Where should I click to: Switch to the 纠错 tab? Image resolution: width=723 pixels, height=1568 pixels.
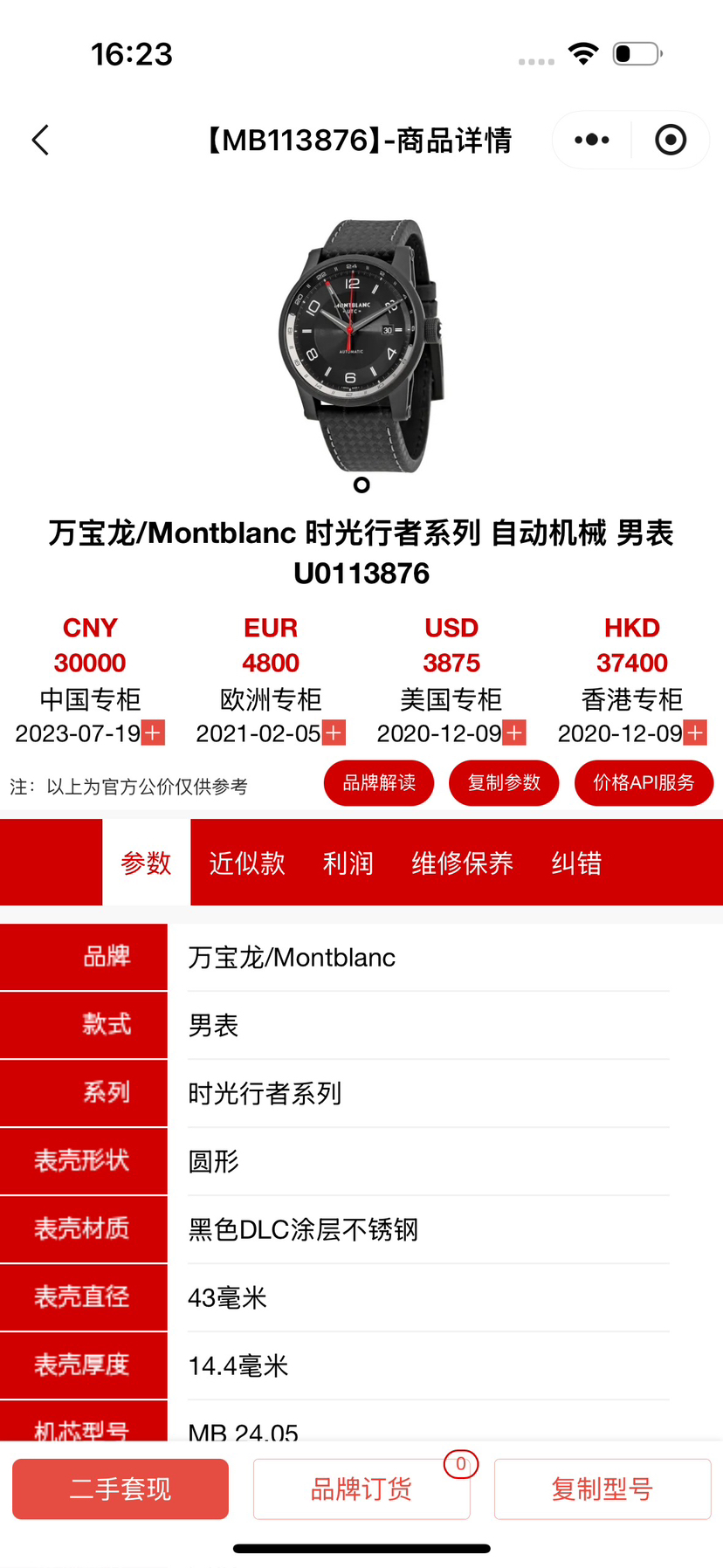[576, 863]
